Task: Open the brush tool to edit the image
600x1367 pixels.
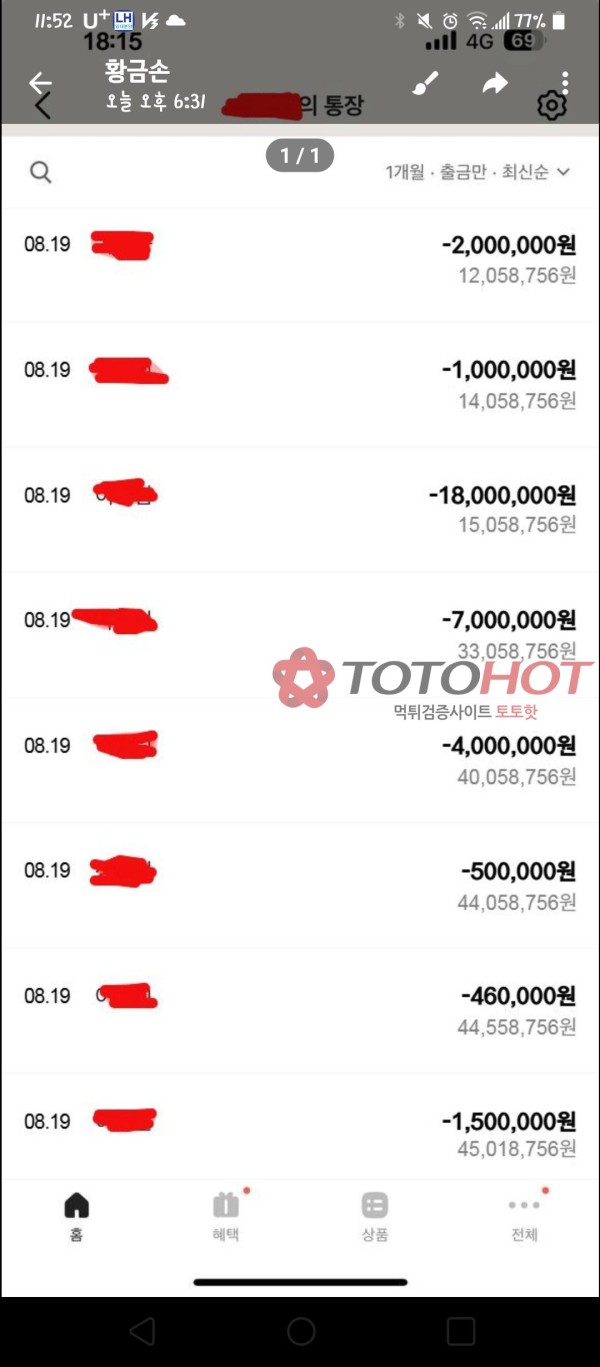Action: (426, 84)
